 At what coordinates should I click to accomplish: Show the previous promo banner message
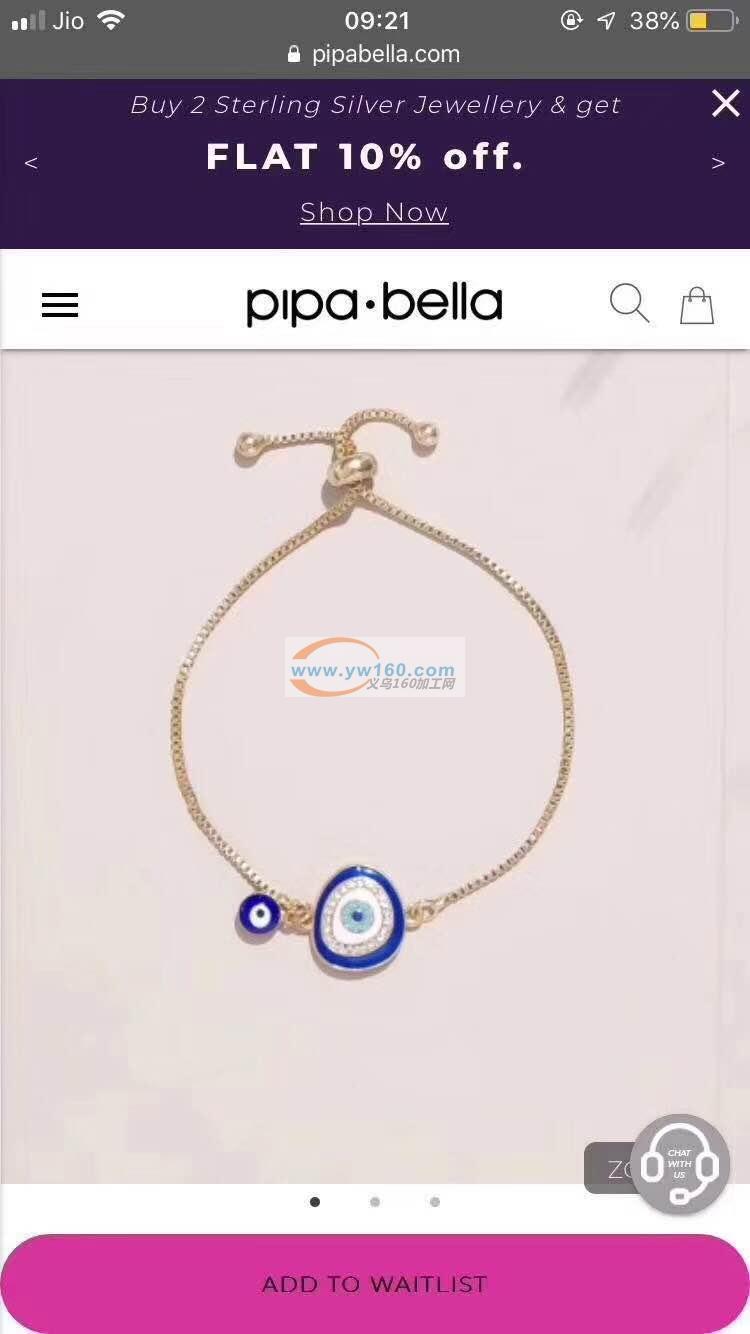(31, 163)
